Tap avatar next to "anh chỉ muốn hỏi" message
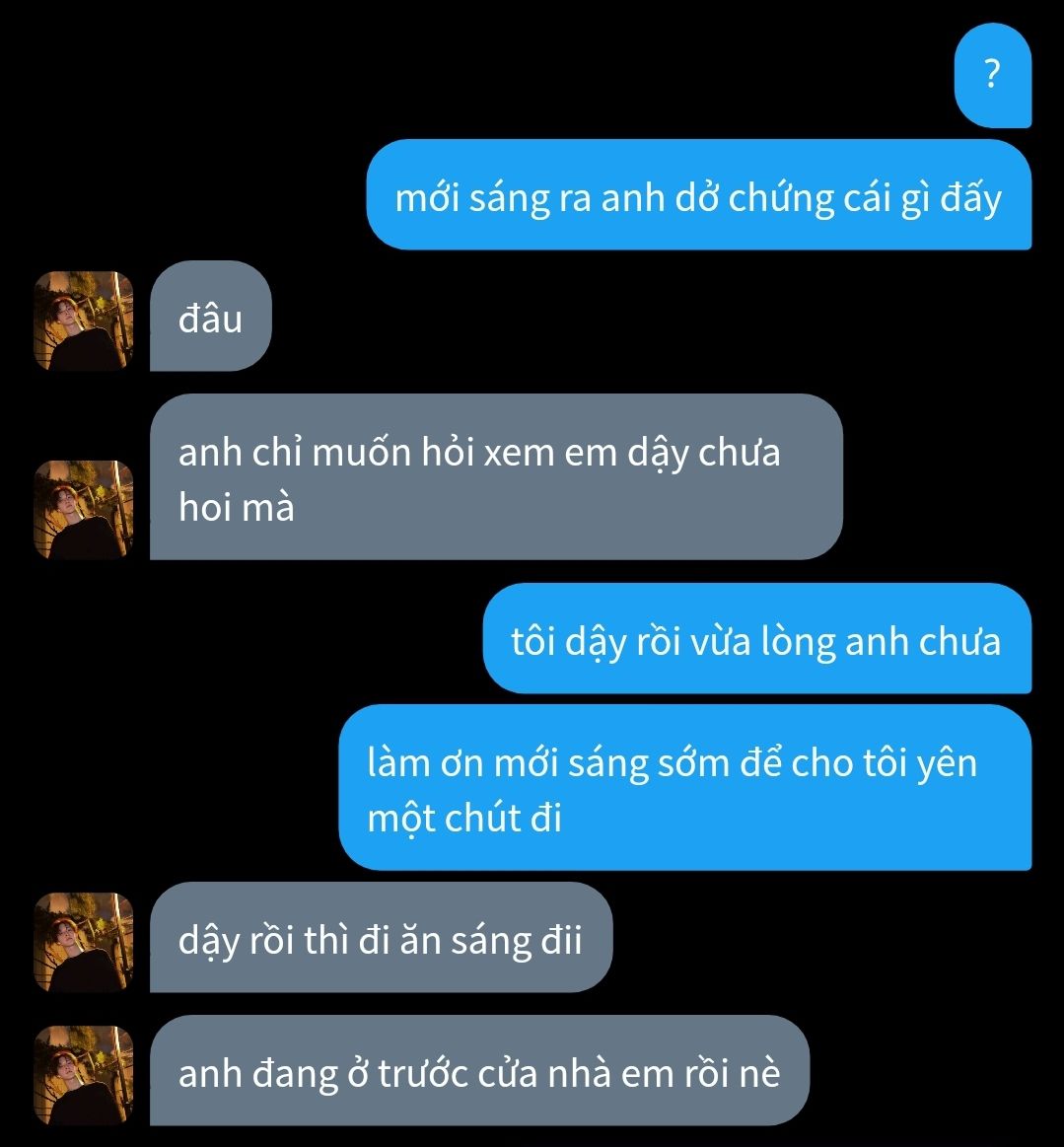The width and height of the screenshot is (1064, 1147). coord(84,509)
